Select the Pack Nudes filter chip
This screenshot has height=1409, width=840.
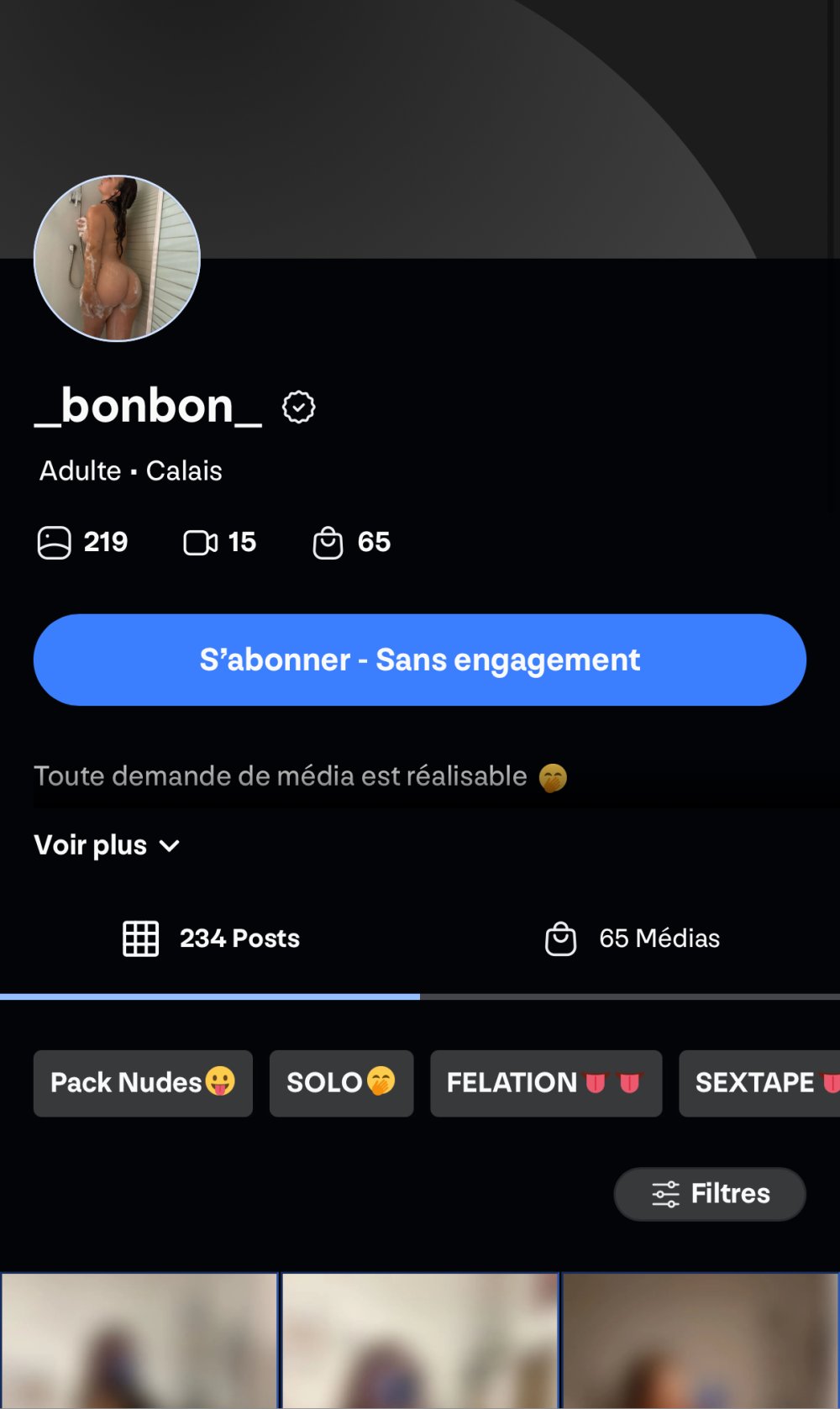(143, 1083)
